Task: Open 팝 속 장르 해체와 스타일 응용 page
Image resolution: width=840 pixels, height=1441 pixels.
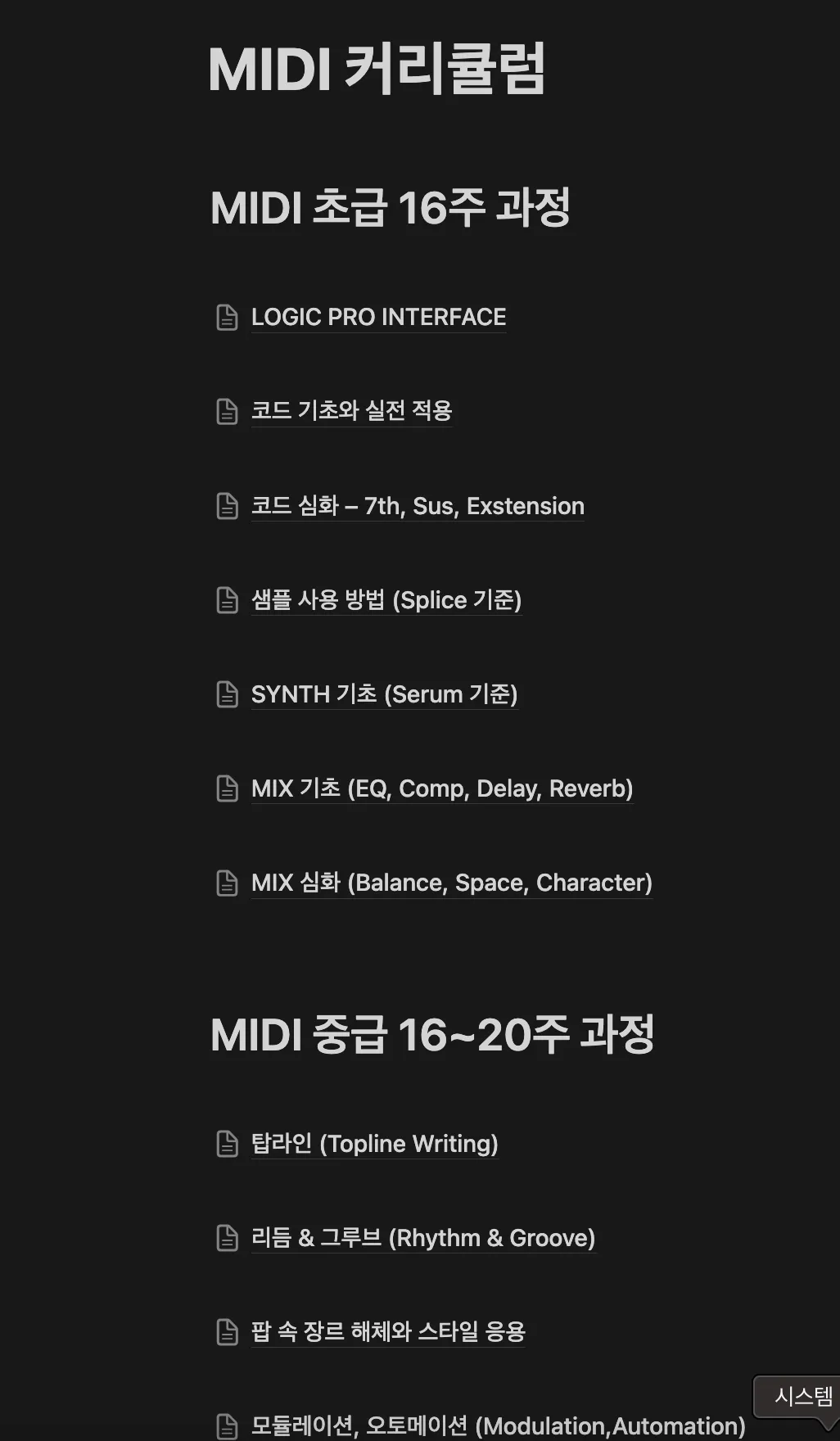Action: click(387, 1331)
